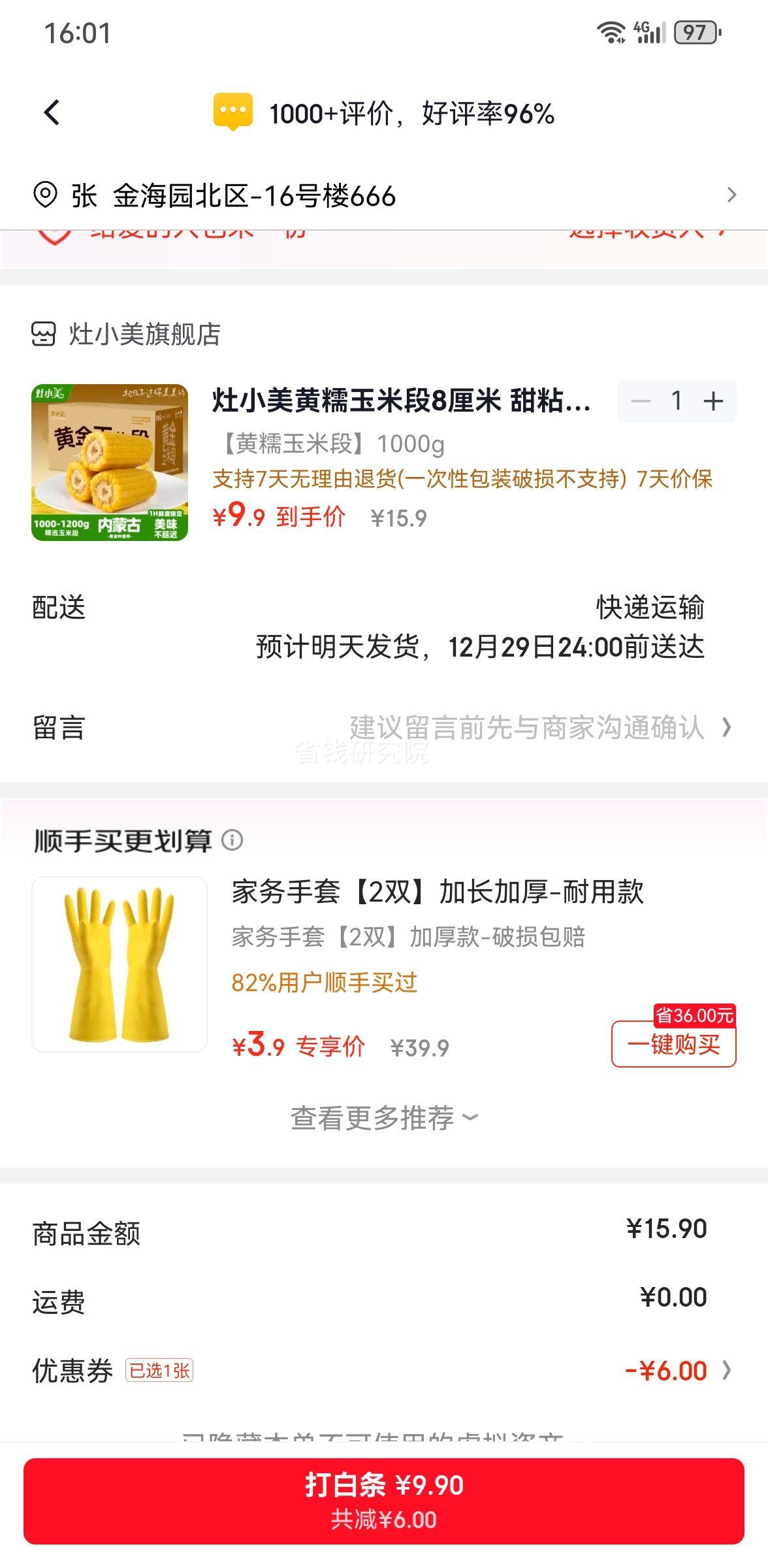Increase corn quantity with plus stepper

(713, 401)
